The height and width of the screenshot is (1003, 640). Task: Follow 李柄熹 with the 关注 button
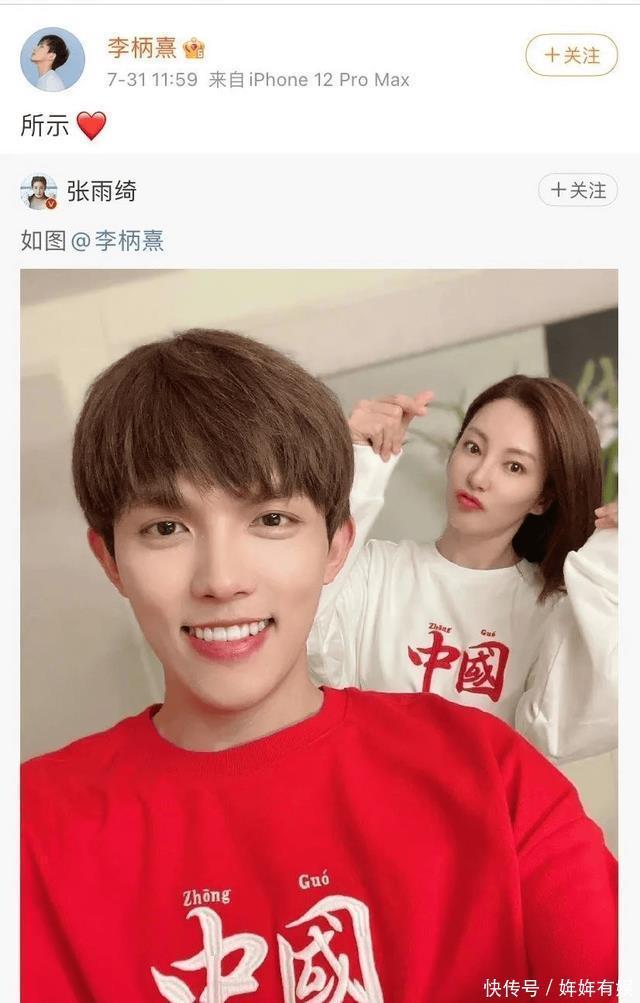pyautogui.click(x=572, y=55)
